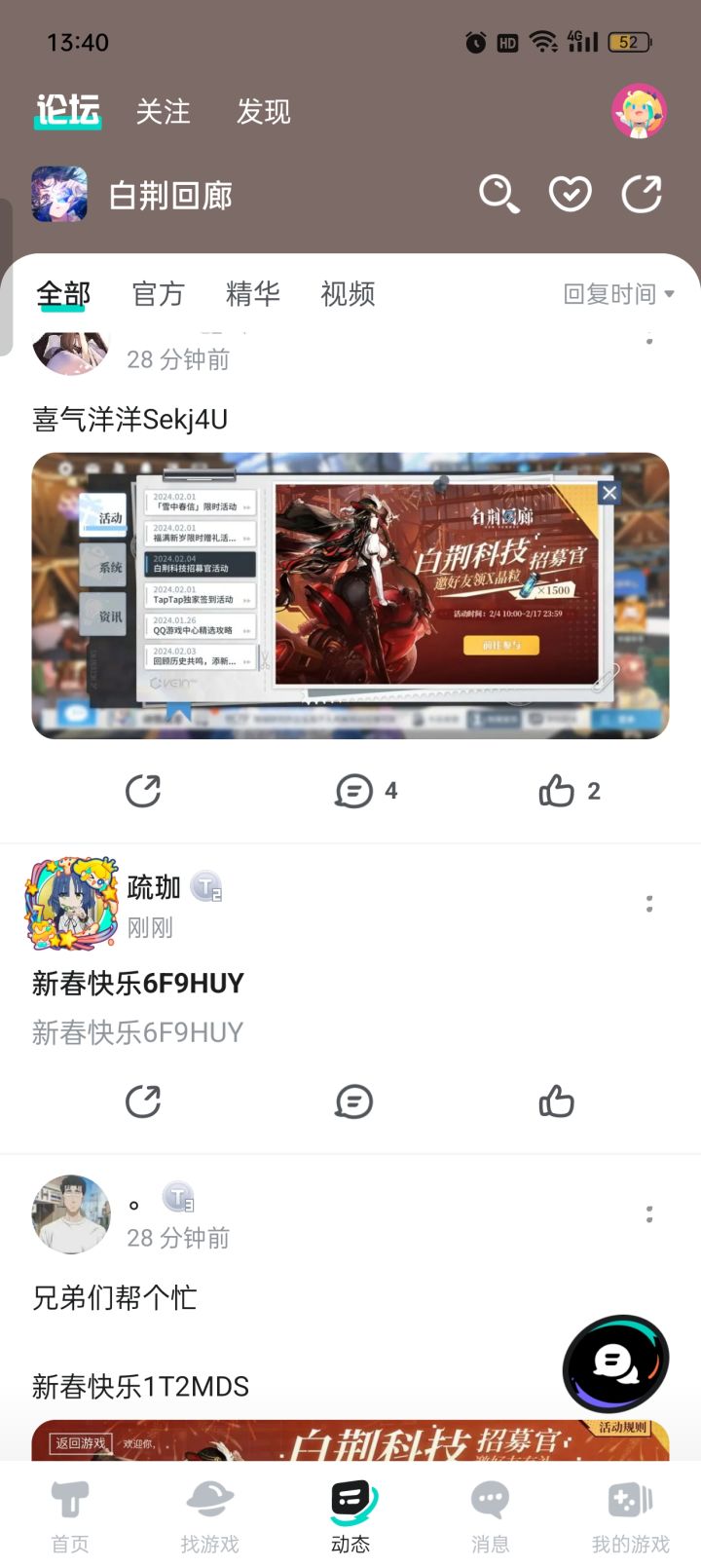Switch to the 精华 tab
Screen dimensions: 701x1568
[x=252, y=294]
